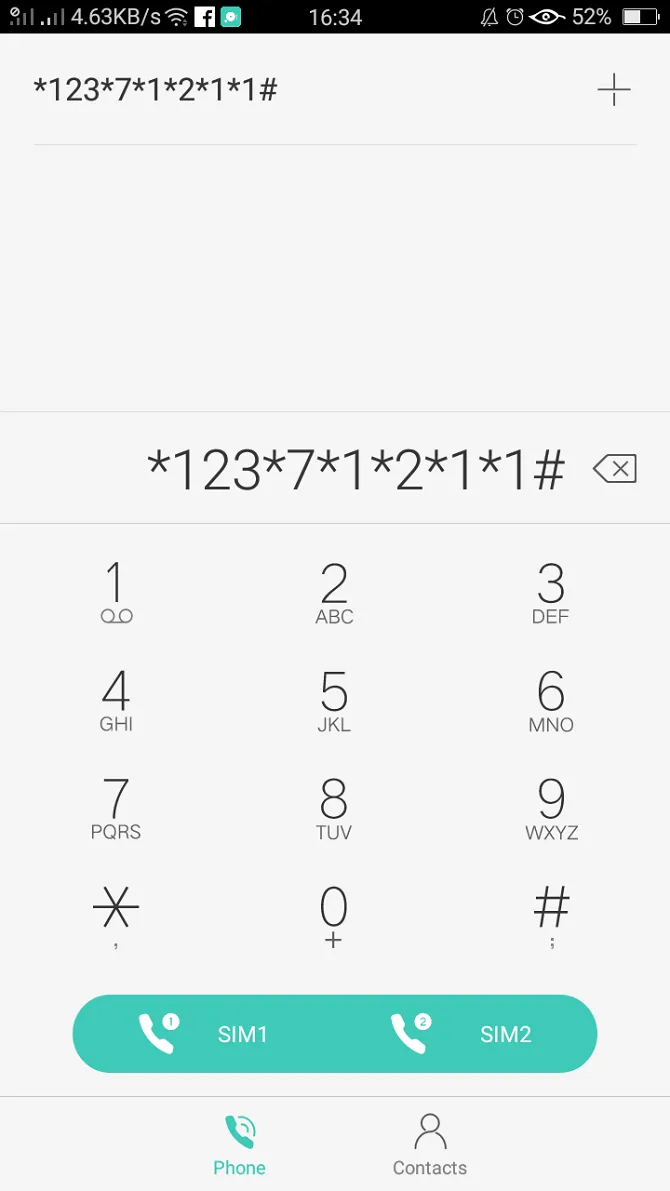This screenshot has height=1191, width=670.
Task: Dial digit 1 on the keypad
Action: (116, 593)
